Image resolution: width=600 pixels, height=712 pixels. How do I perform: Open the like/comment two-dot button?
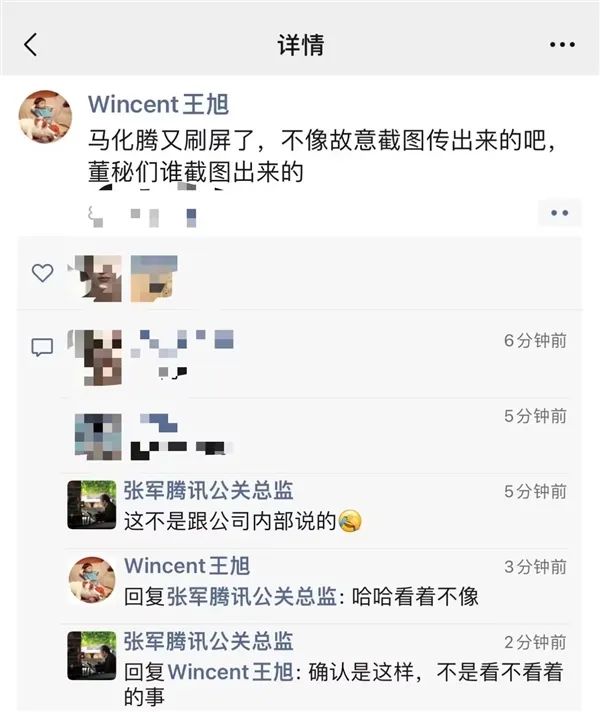pos(559,213)
